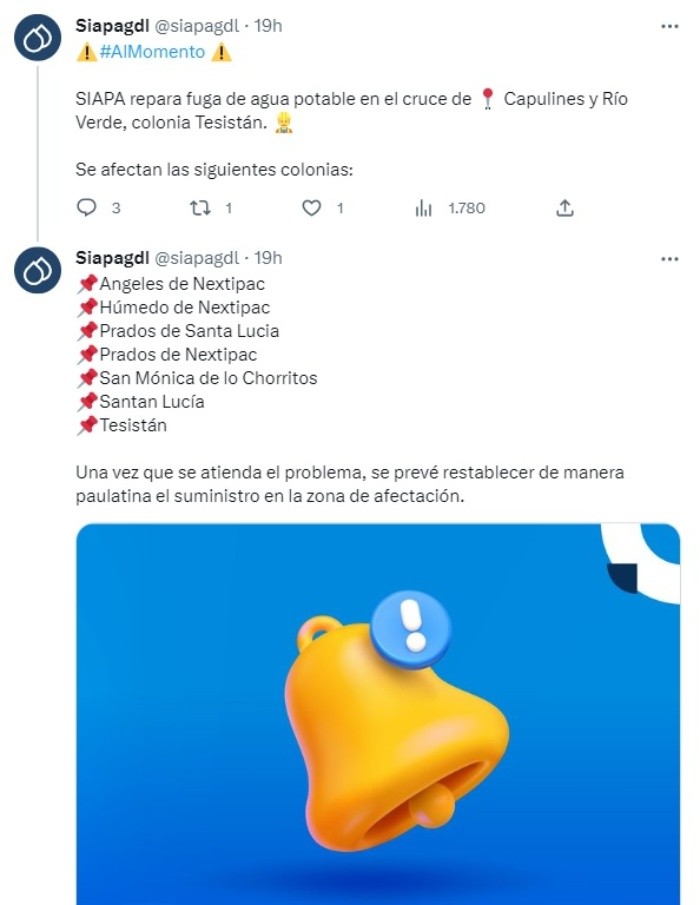The image size is (700, 905).
Task: View analytics of the first tweet
Action: [x=424, y=208]
